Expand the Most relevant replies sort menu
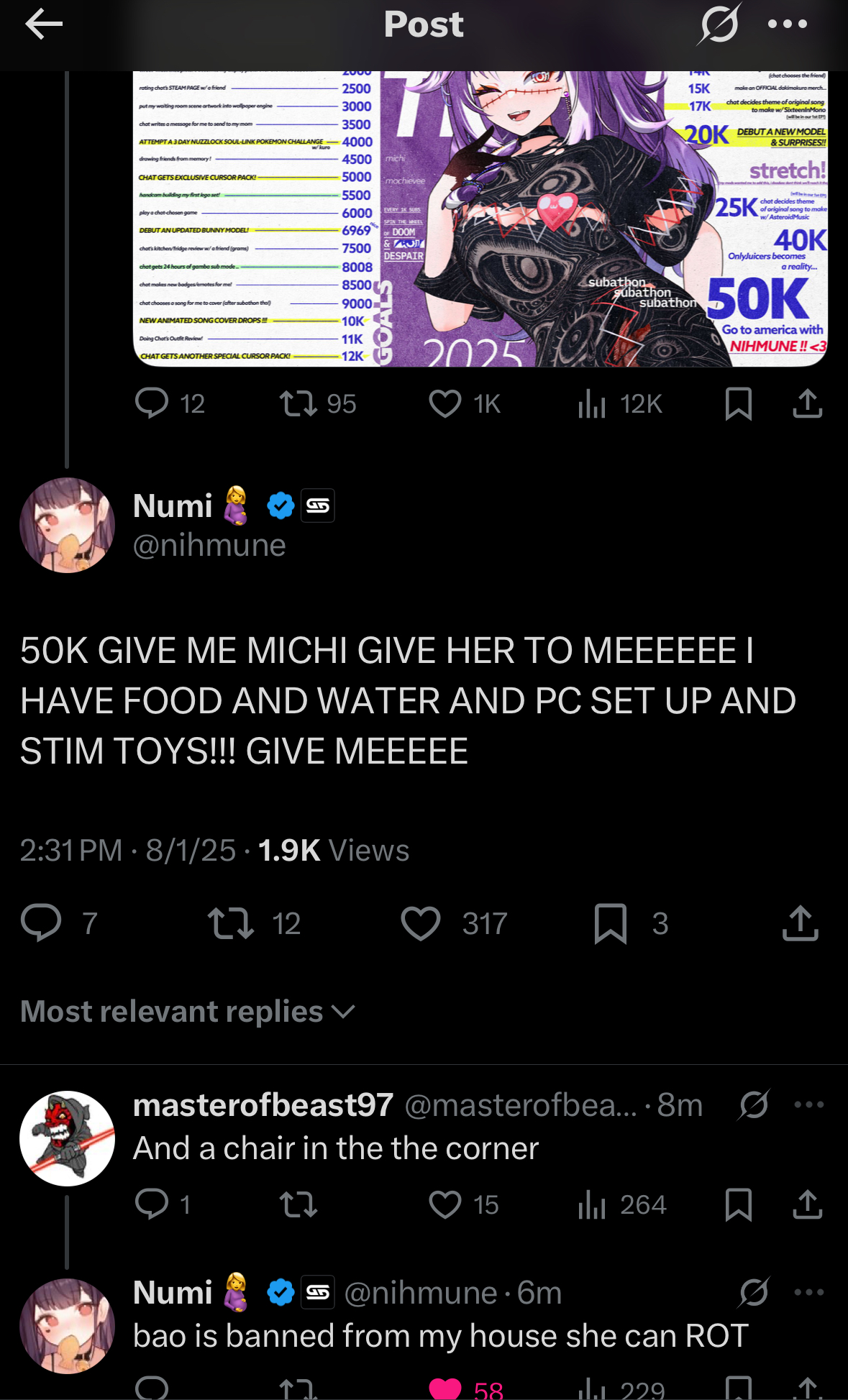This screenshot has width=848, height=1400. (x=187, y=1012)
